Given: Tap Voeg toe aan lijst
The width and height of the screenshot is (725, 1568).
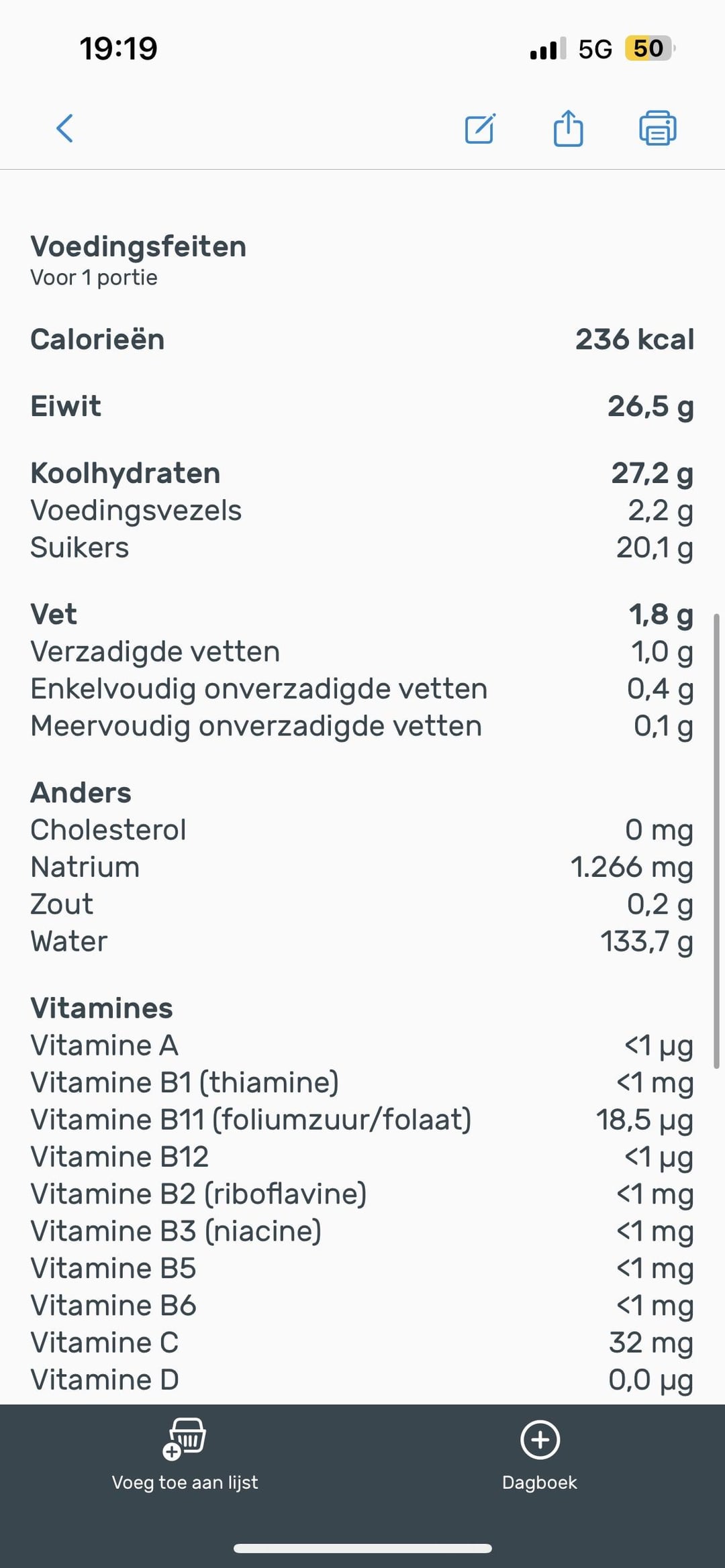Looking at the screenshot, I should [x=185, y=1457].
